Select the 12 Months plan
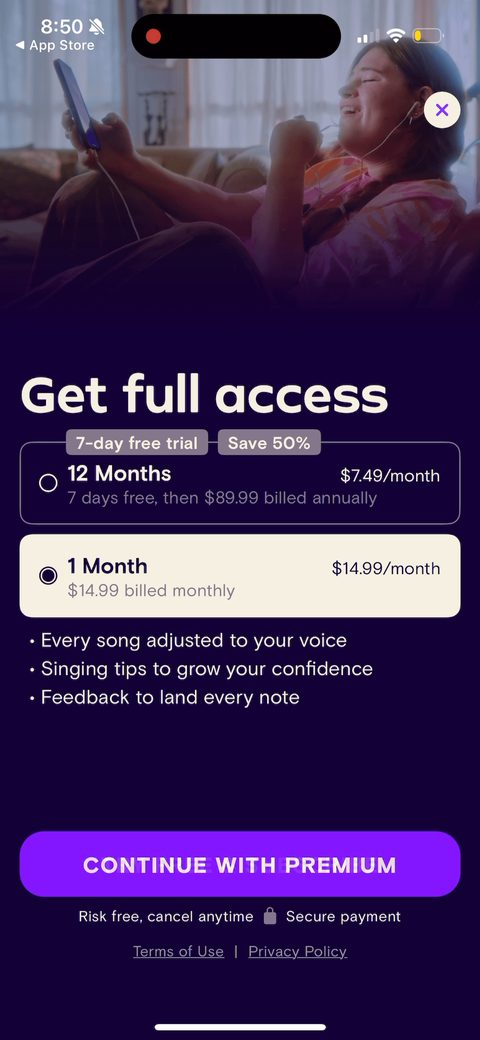The image size is (480, 1040). 240,484
